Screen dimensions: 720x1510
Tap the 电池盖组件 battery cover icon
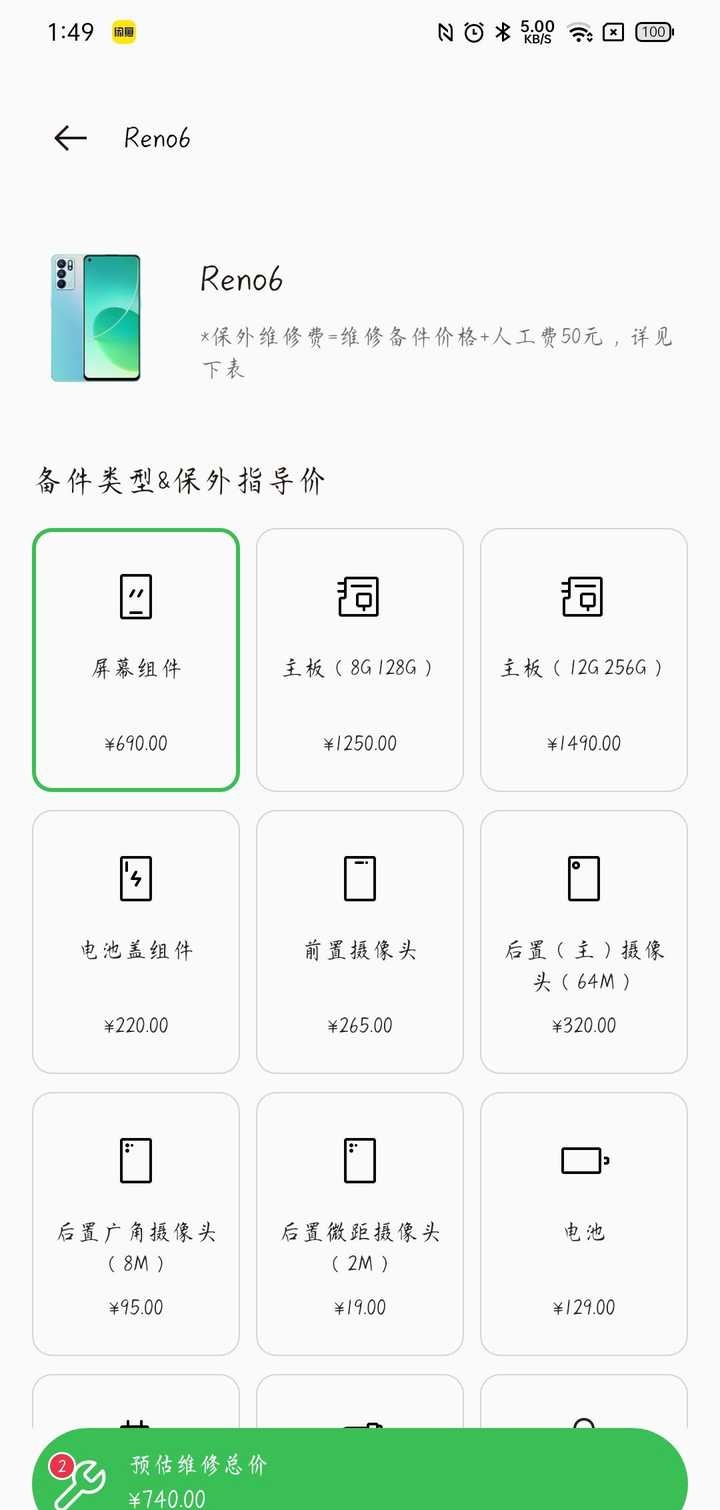[x=135, y=877]
